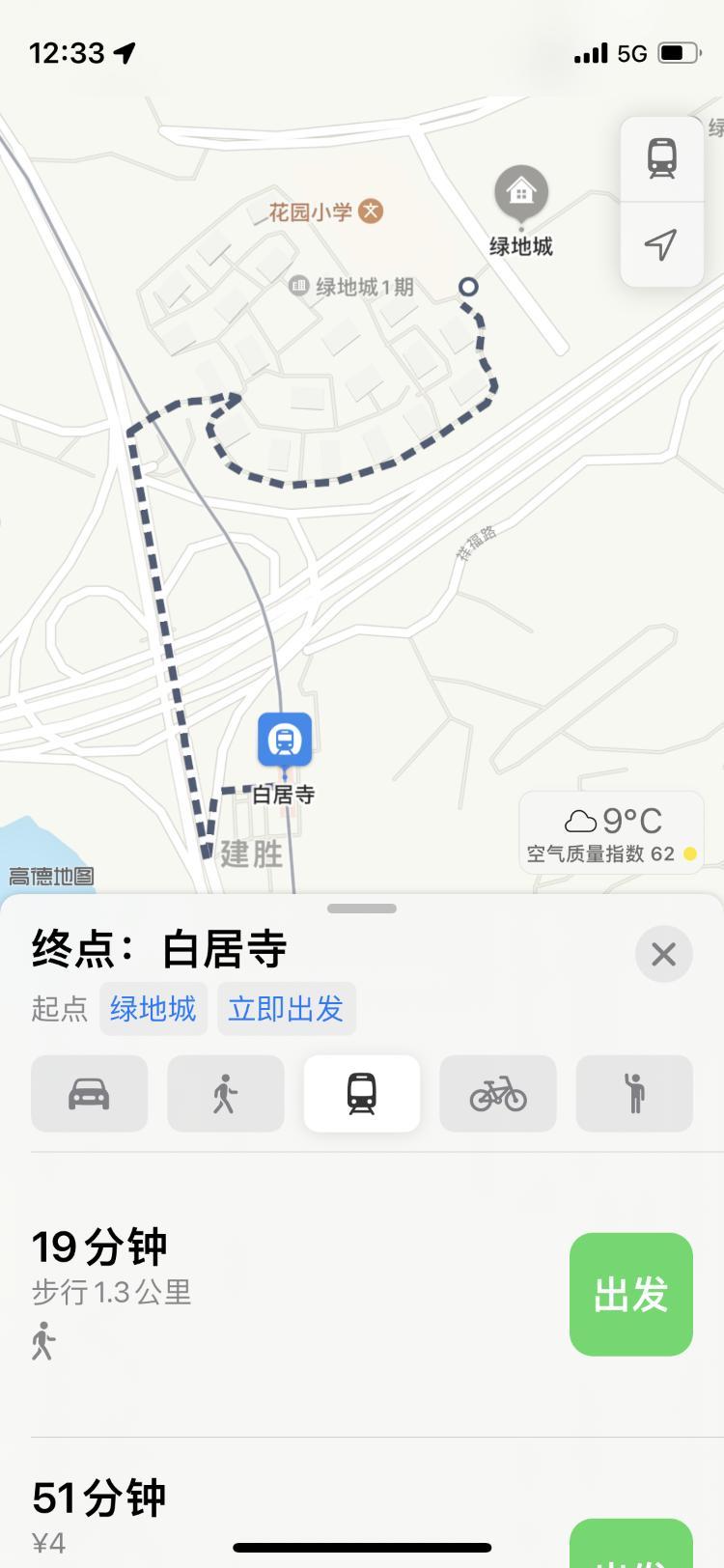The image size is (724, 1568).
Task: Switch to cycling directions
Action: [498, 1093]
